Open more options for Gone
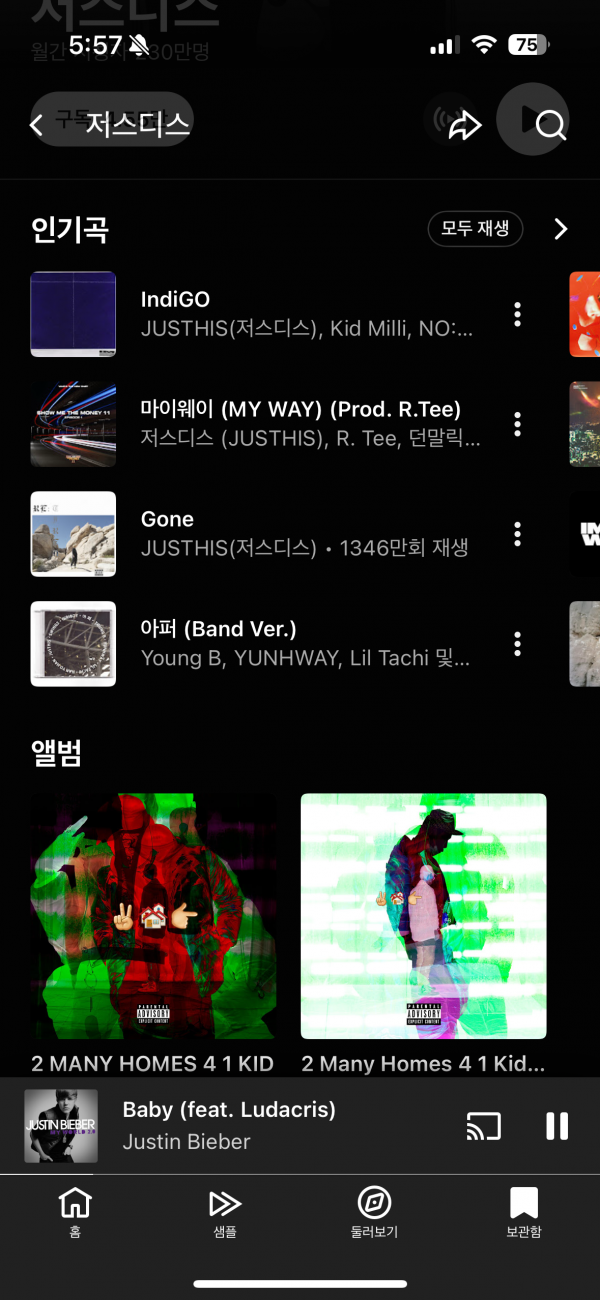The height and width of the screenshot is (1300, 600). 517,534
